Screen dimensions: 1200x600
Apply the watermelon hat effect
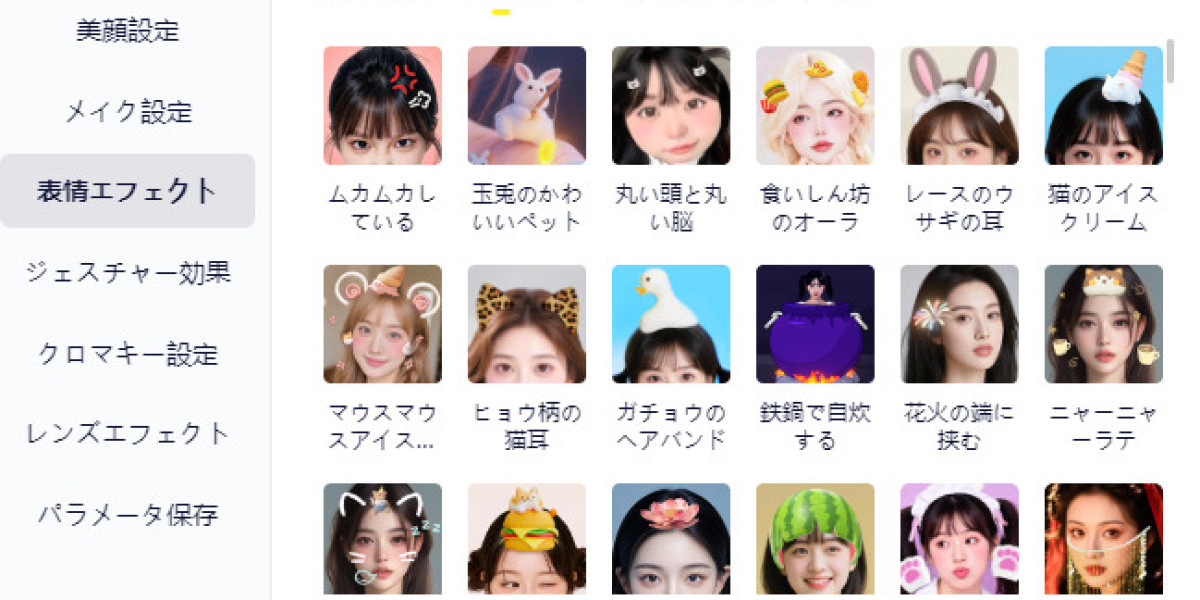[x=815, y=540]
